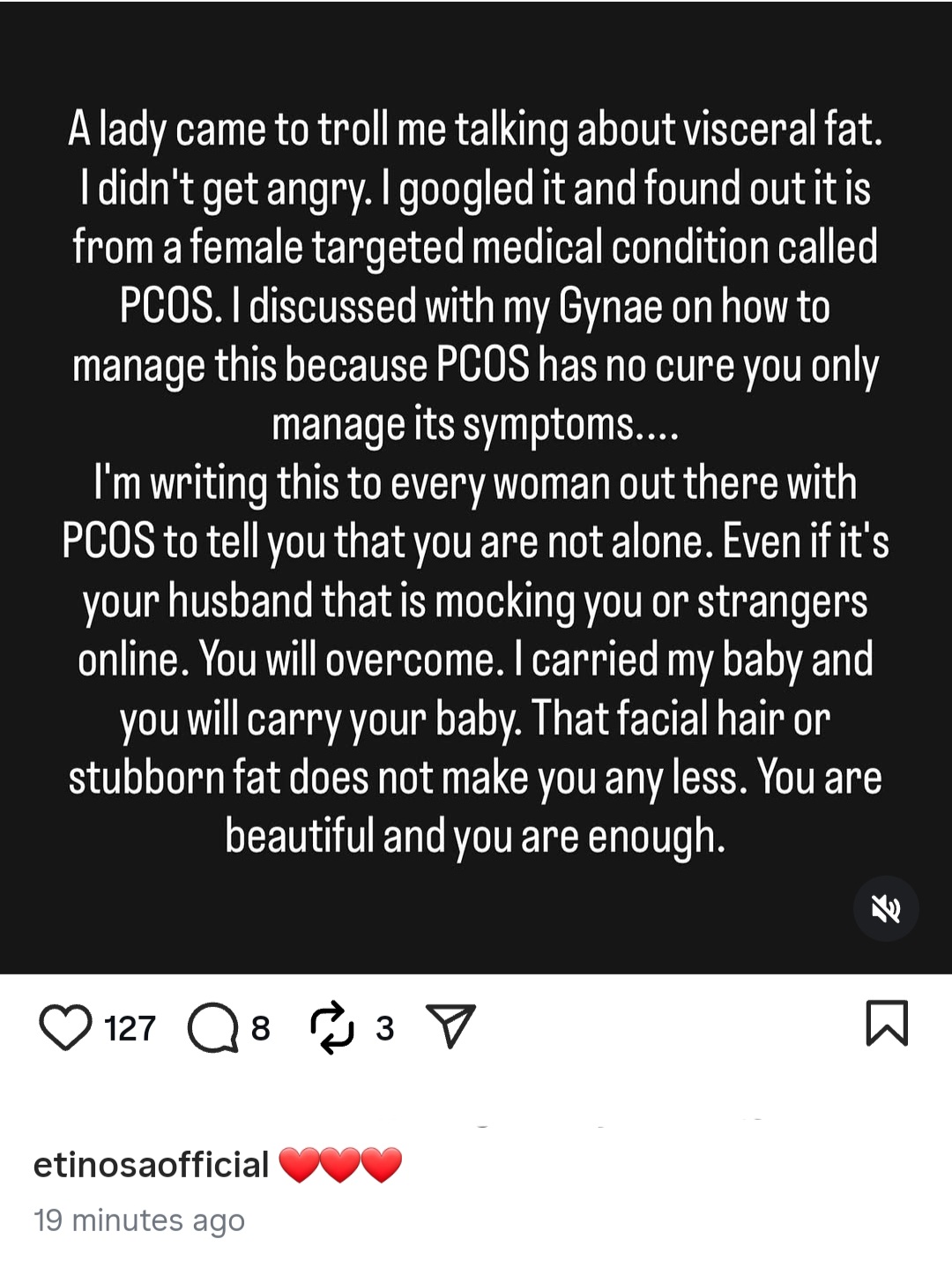The image size is (952, 1261).
Task: Like the post with the heart icon
Action: pos(65,1027)
